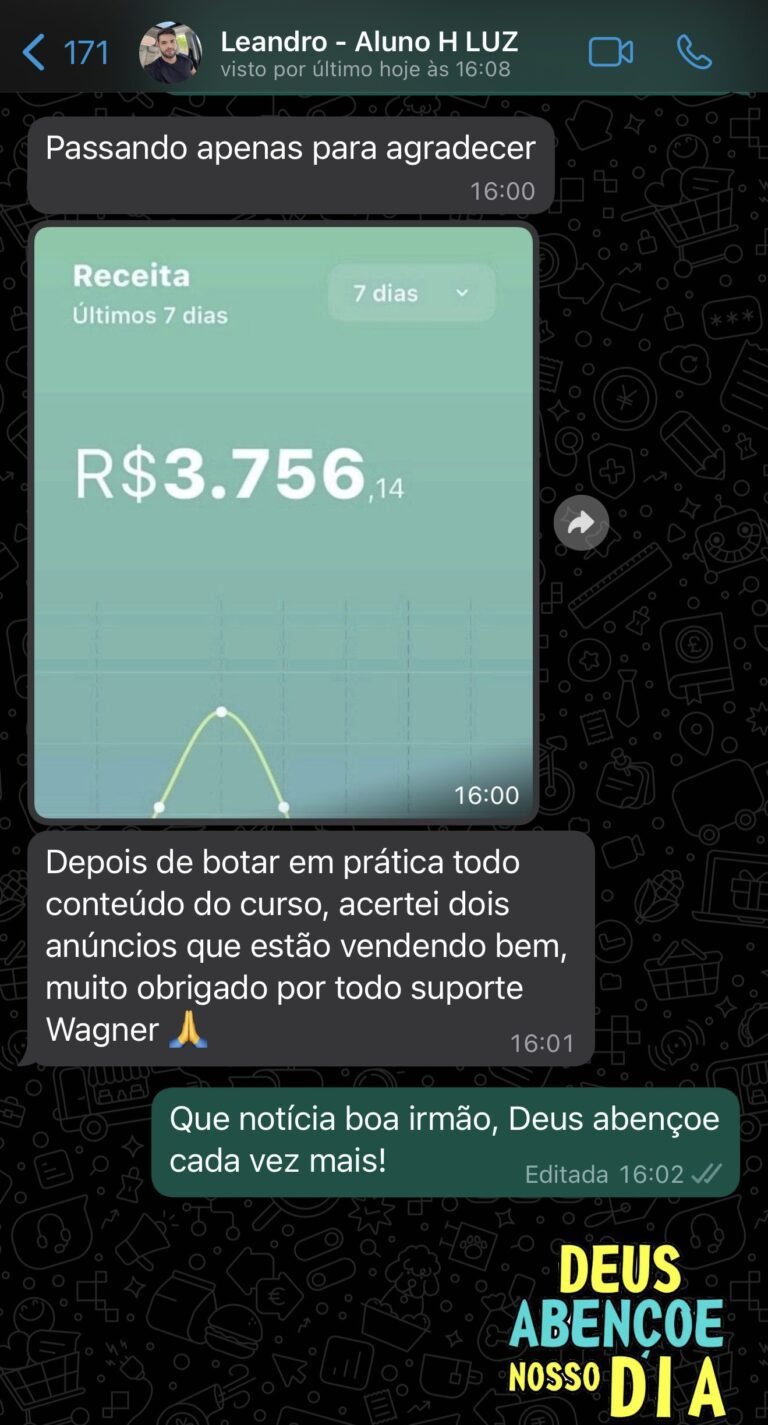768x1425 pixels.
Task: Open the Receita image sent at 16:00
Action: coord(283,521)
